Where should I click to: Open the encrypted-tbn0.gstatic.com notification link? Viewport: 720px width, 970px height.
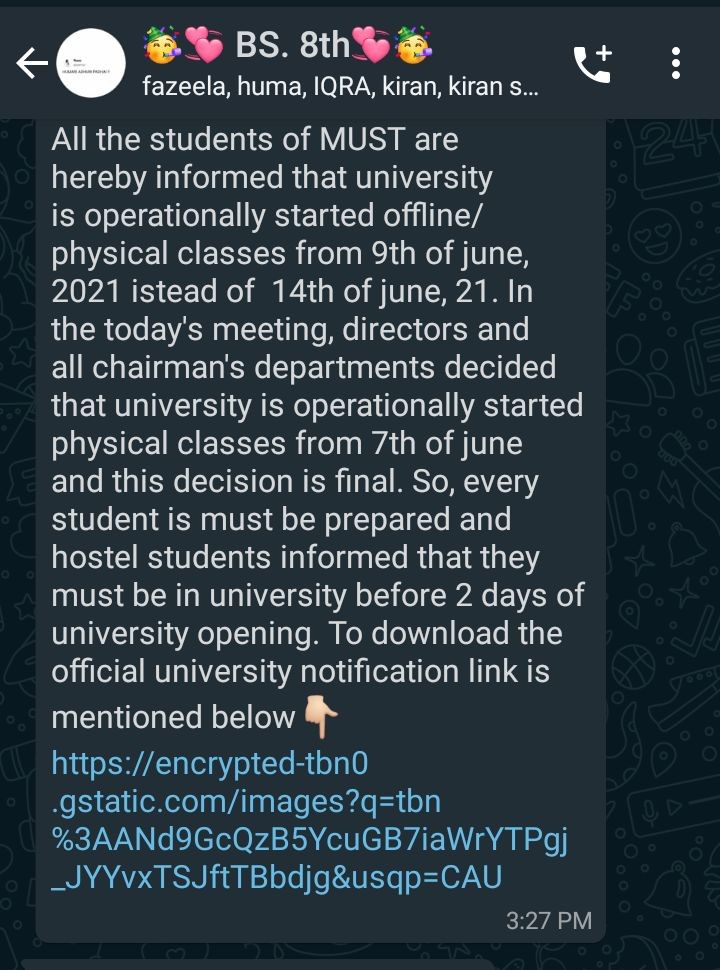pyautogui.click(x=309, y=820)
